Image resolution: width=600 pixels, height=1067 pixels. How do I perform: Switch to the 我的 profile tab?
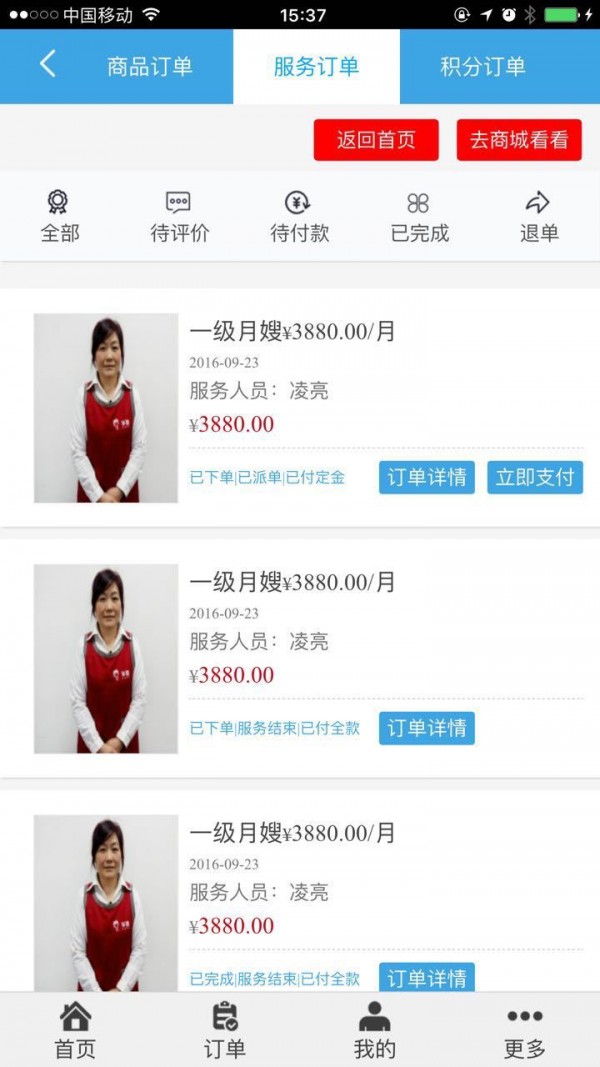(x=375, y=1030)
